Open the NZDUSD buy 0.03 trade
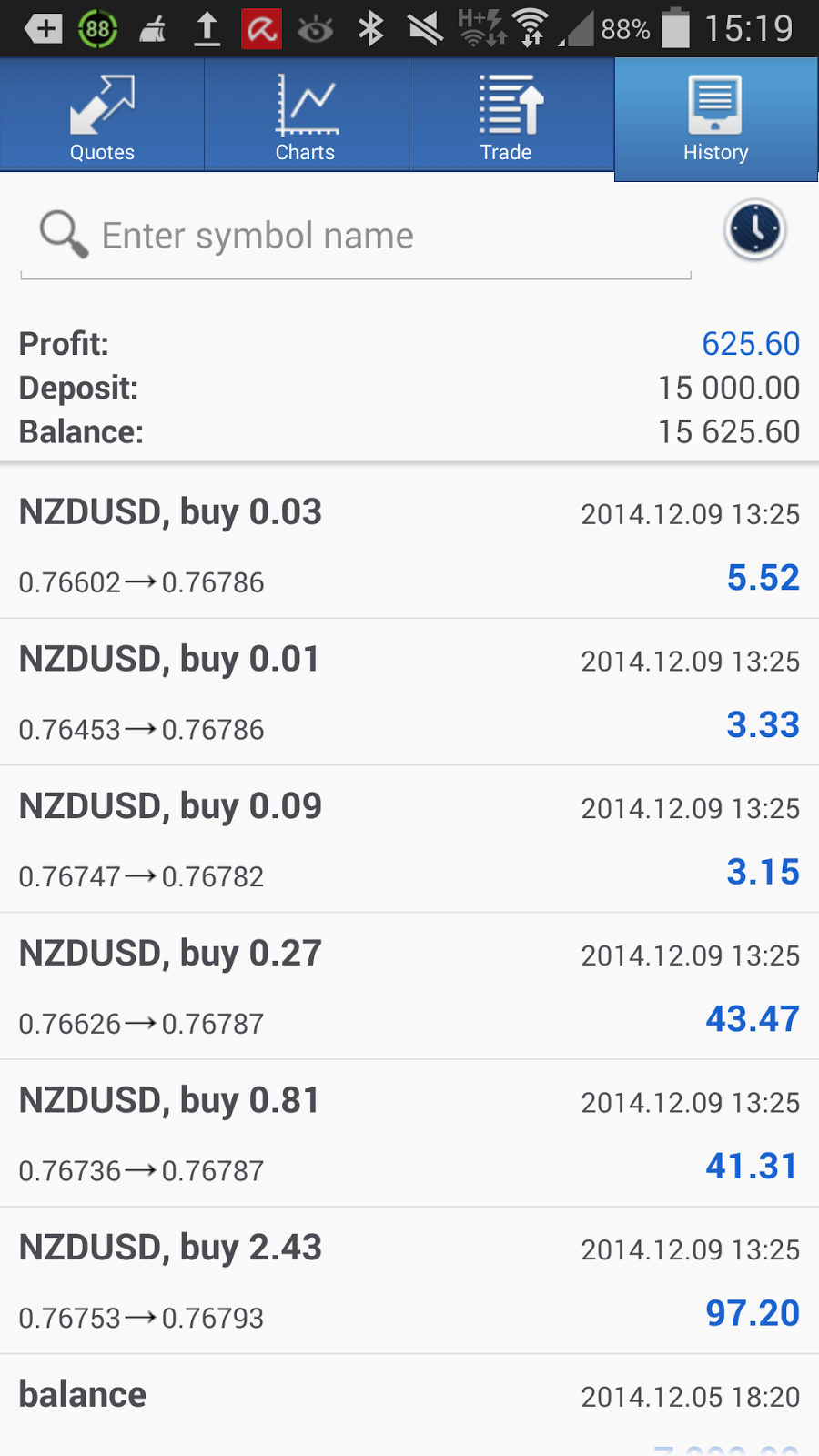This screenshot has height=1456, width=819. coord(409,545)
